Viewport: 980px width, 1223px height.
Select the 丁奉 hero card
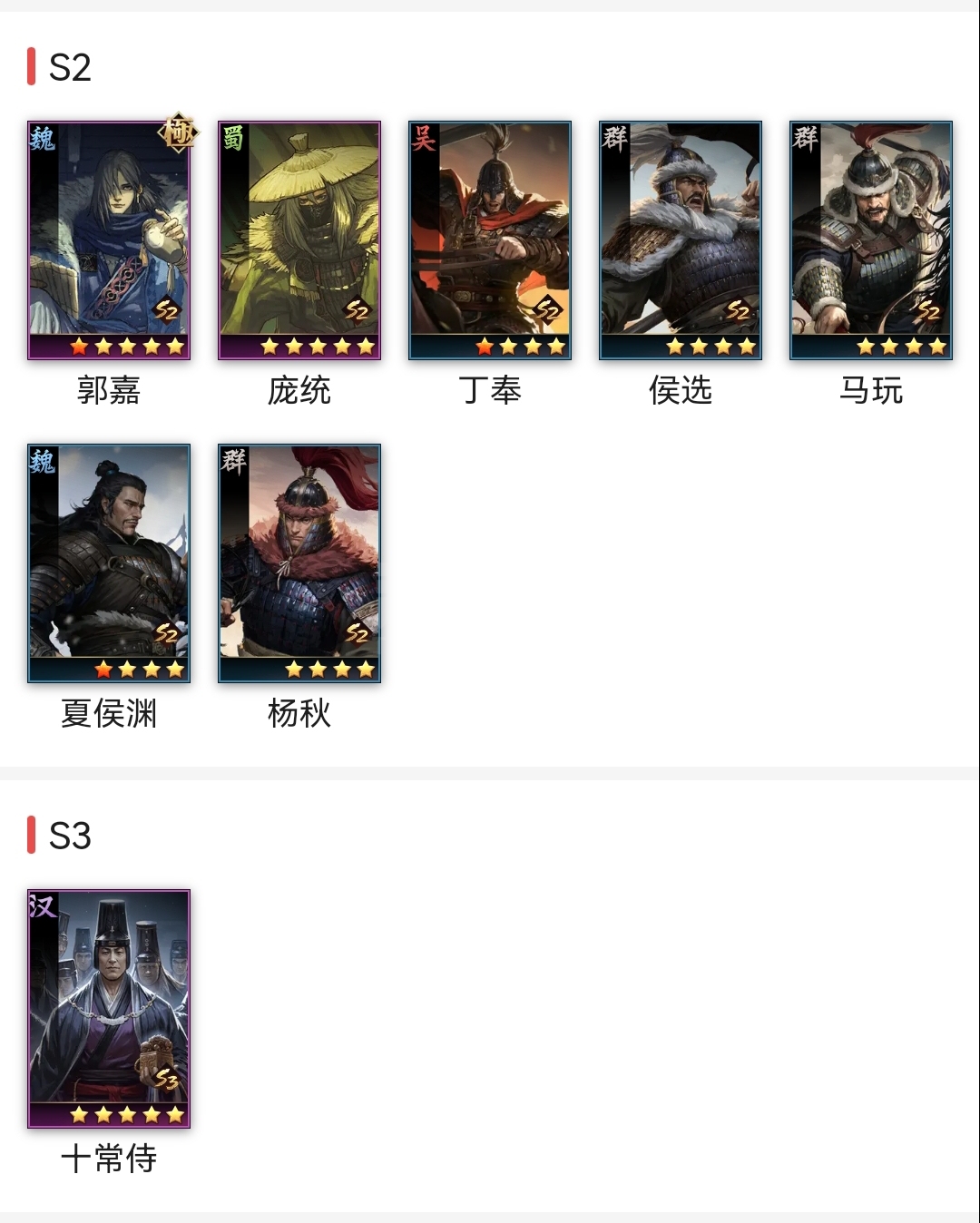pyautogui.click(x=490, y=240)
